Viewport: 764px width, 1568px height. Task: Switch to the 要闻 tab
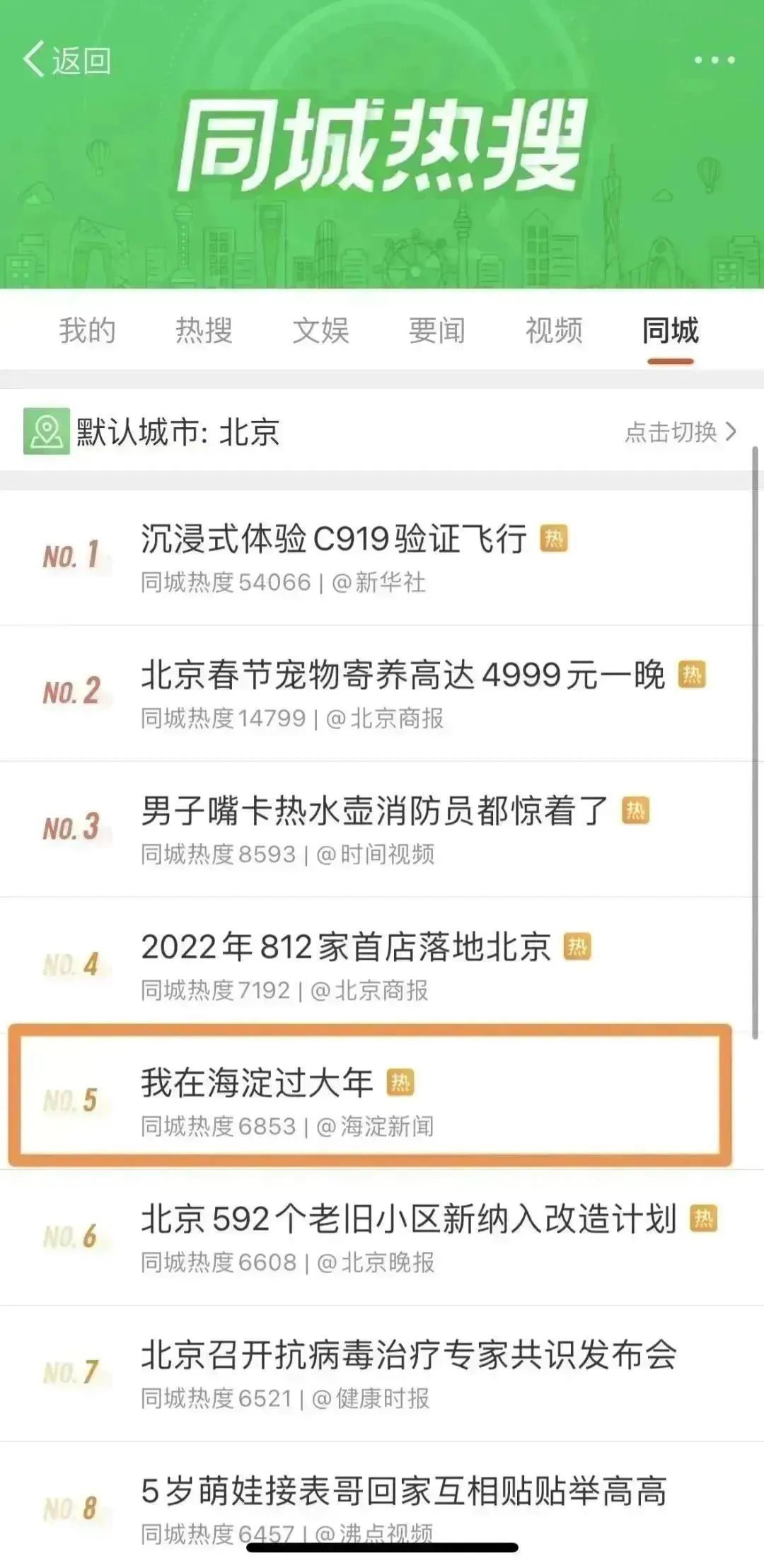(x=437, y=330)
